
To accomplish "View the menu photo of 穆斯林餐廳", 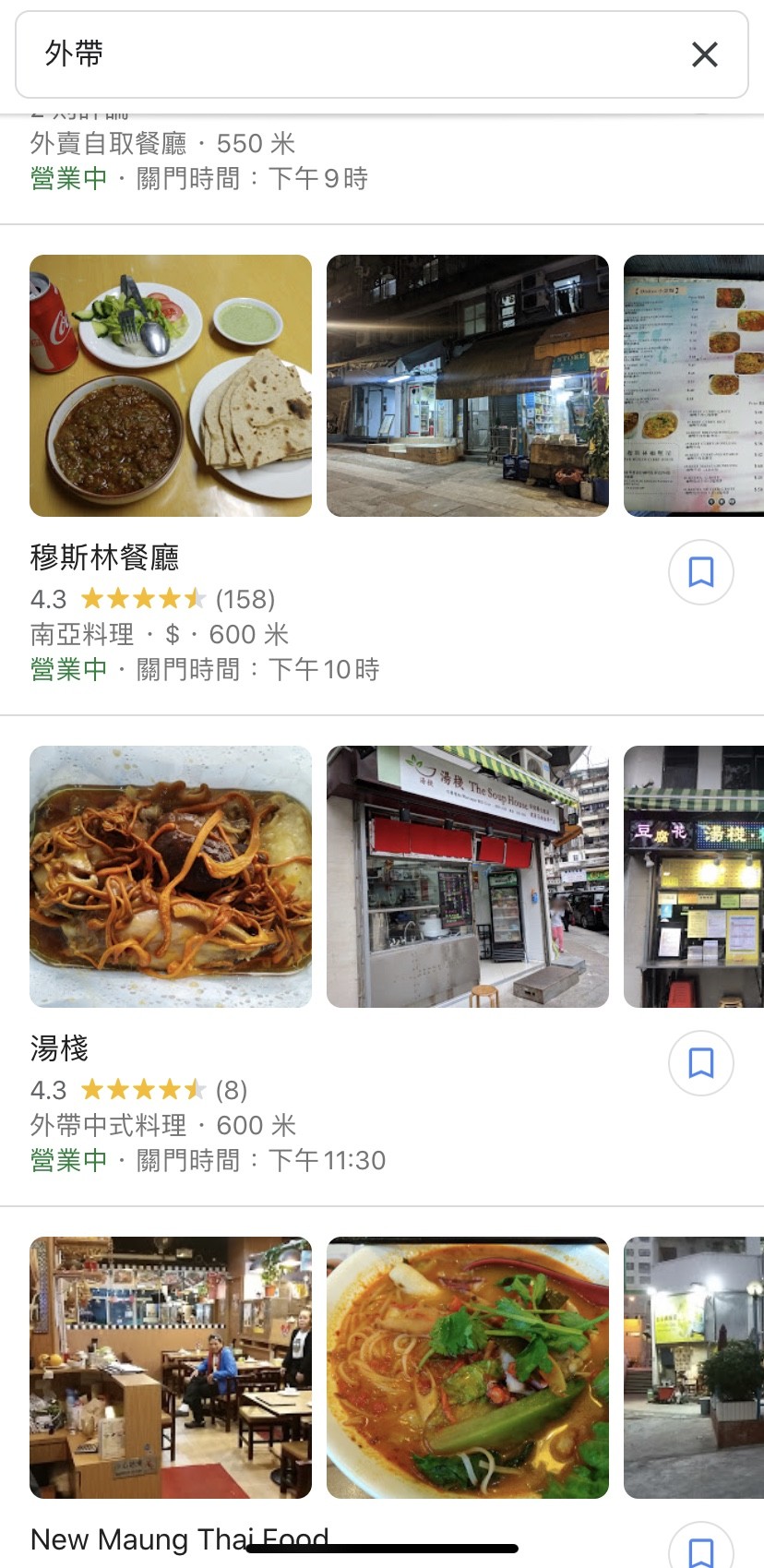I will (694, 386).
